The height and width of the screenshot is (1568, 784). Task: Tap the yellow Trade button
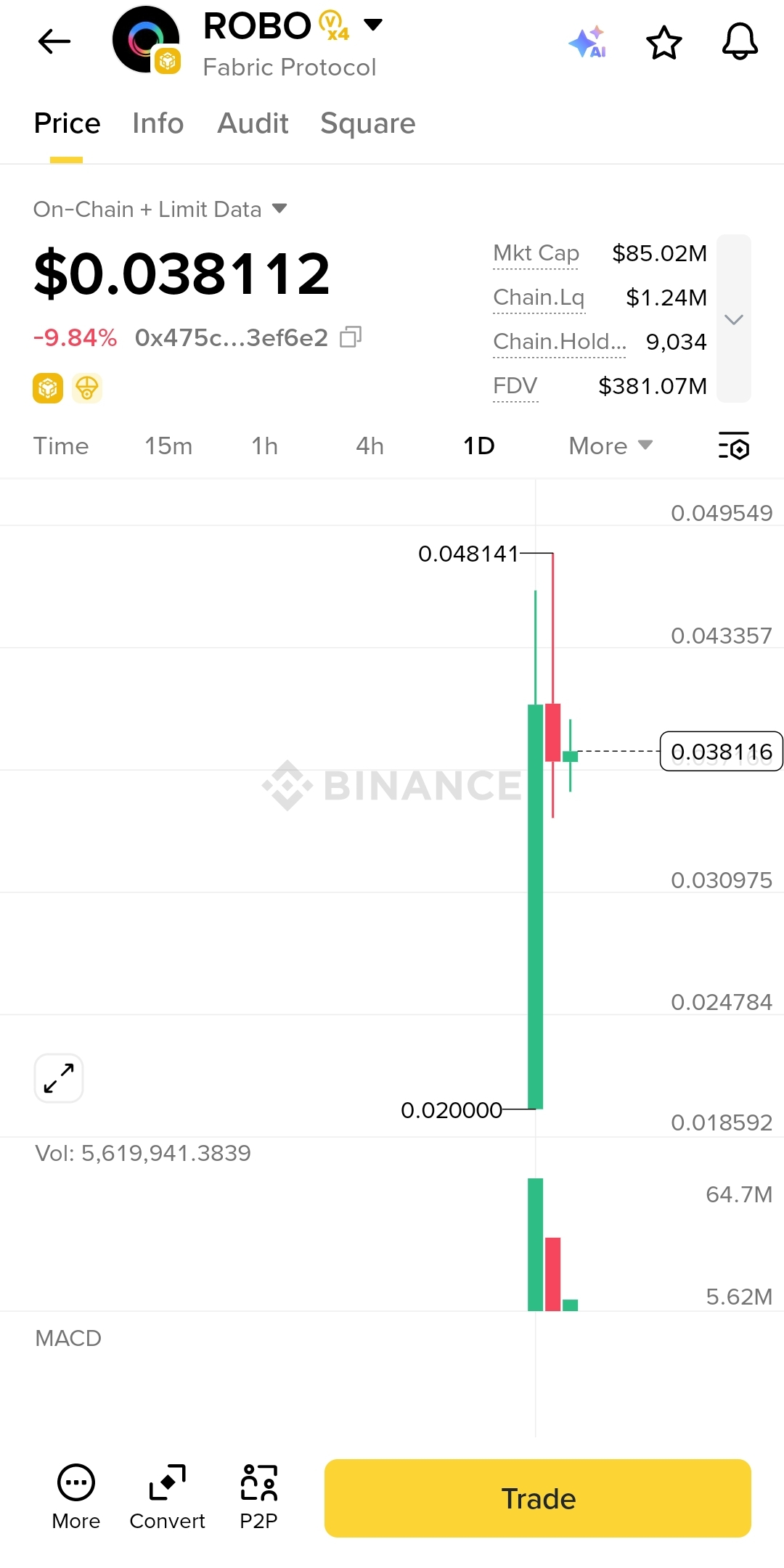point(538,1498)
